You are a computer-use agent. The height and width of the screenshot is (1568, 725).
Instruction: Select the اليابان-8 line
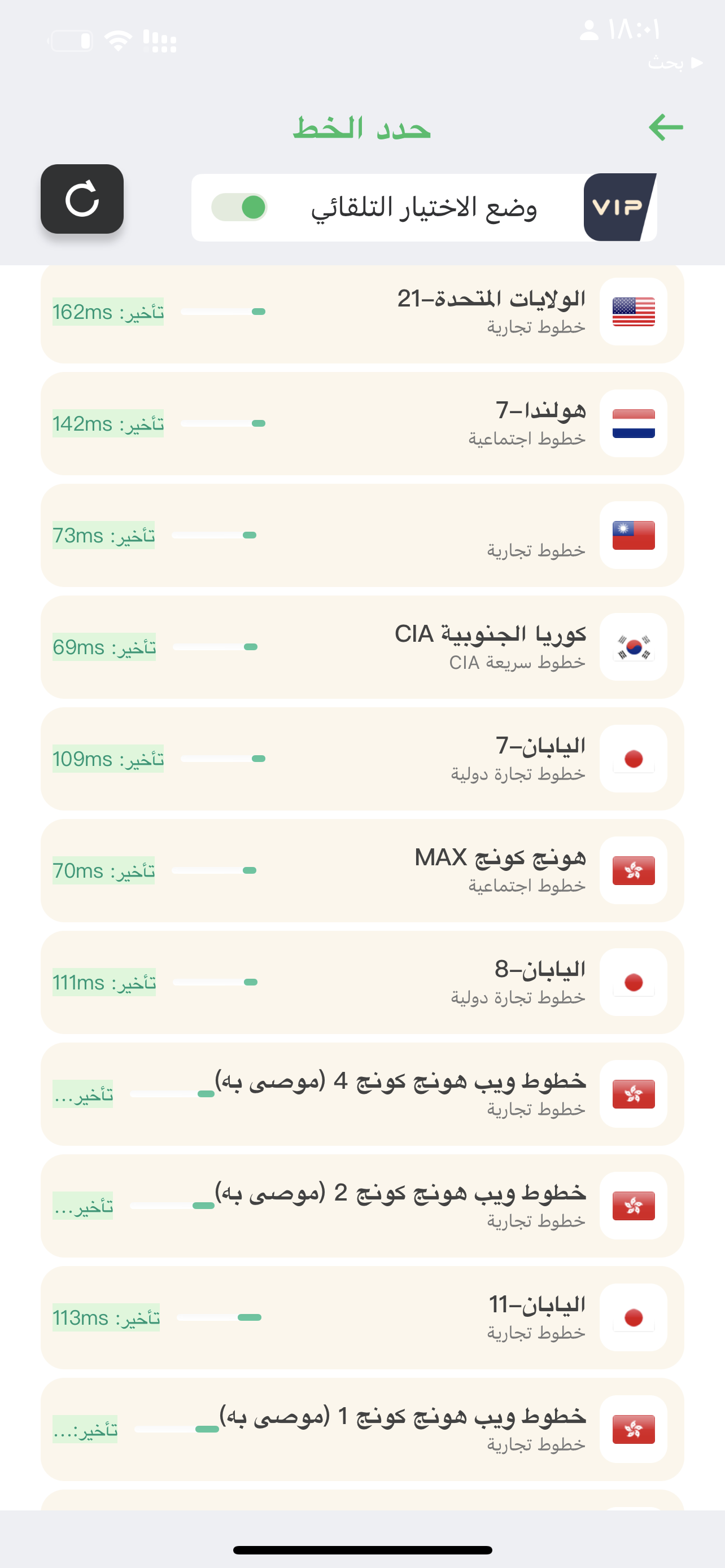(x=362, y=983)
